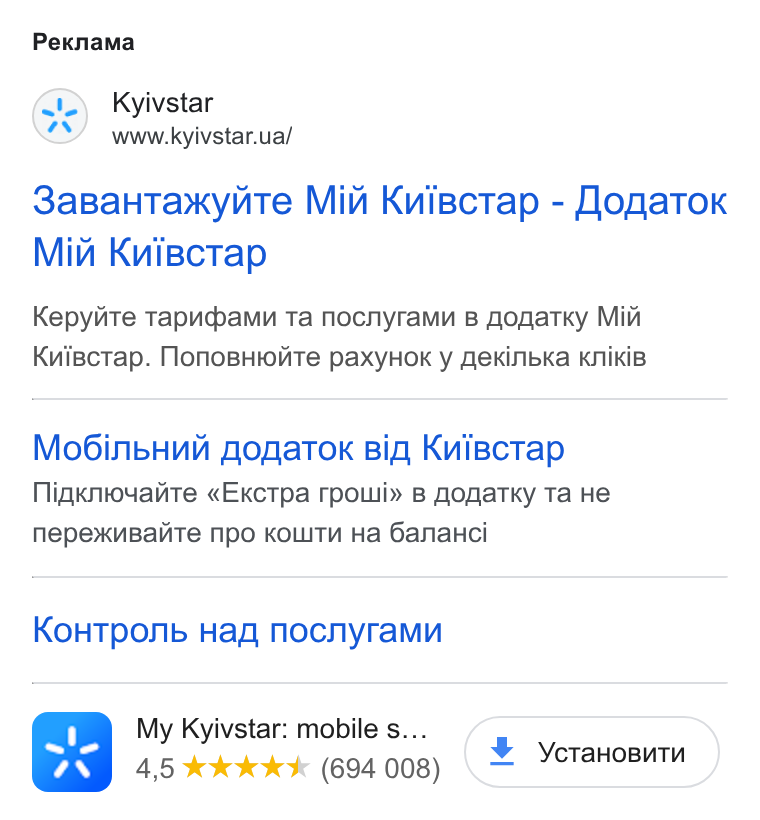Open the My Kyivstar app listing
Viewport: 760px width, 820px height.
[x=281, y=728]
